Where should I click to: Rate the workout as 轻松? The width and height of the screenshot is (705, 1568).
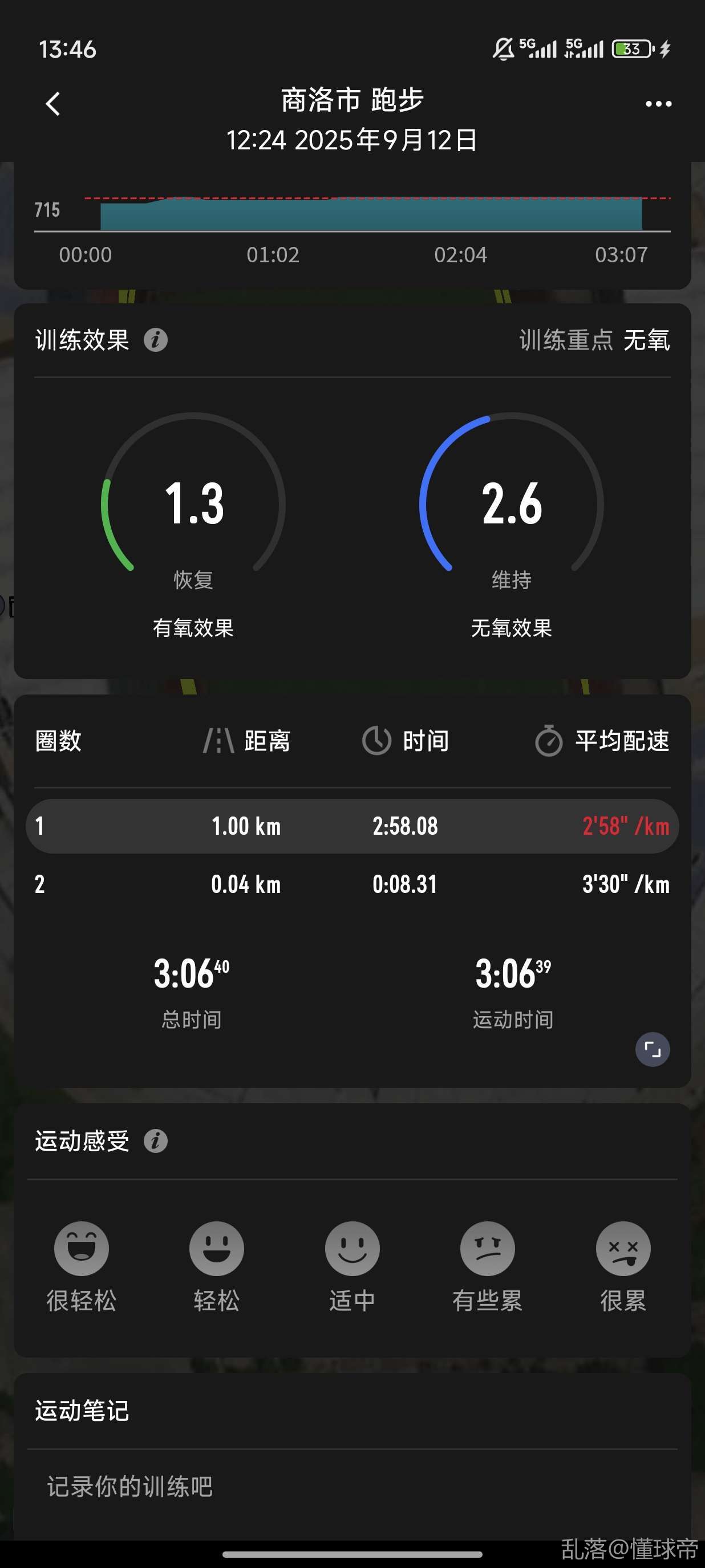click(217, 1249)
